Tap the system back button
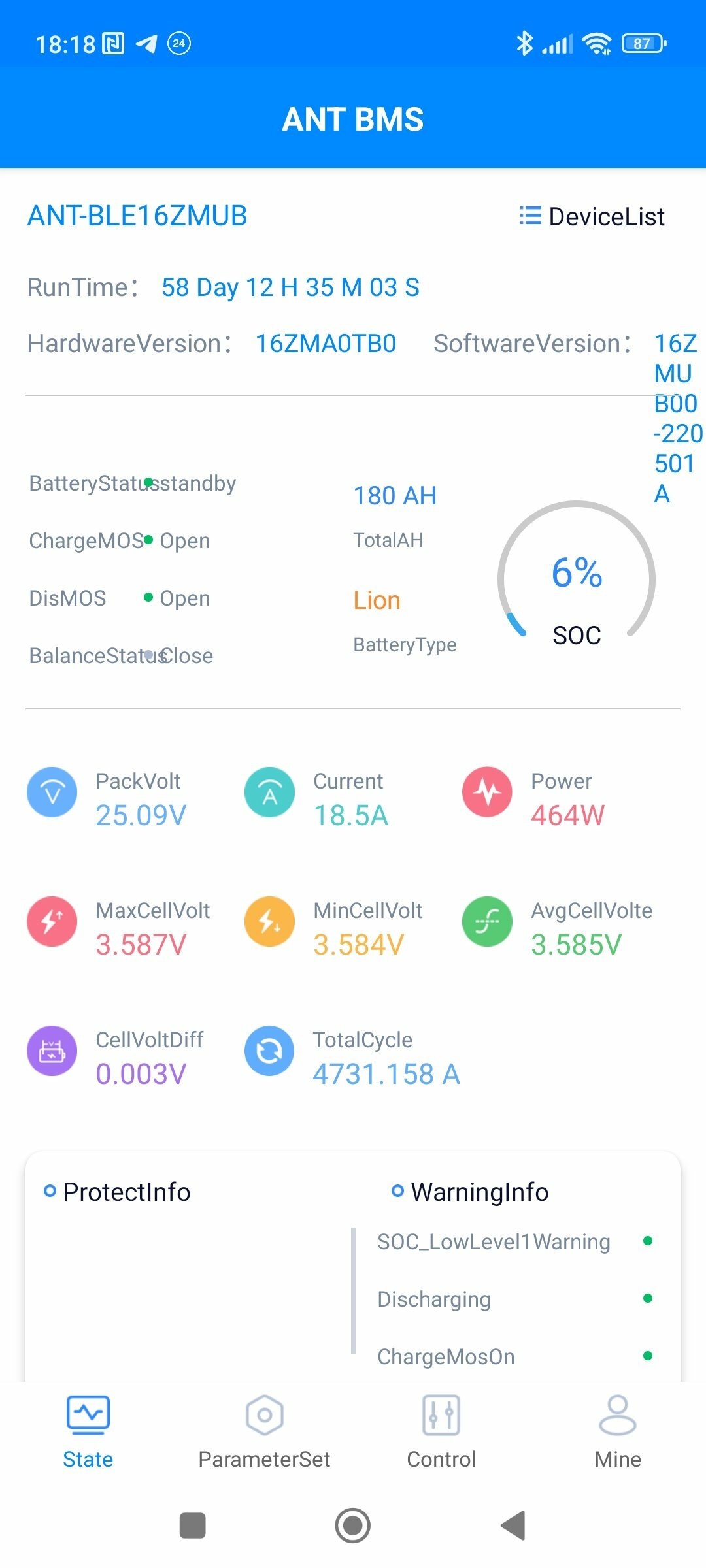Viewport: 706px width, 1568px height. [x=514, y=1526]
